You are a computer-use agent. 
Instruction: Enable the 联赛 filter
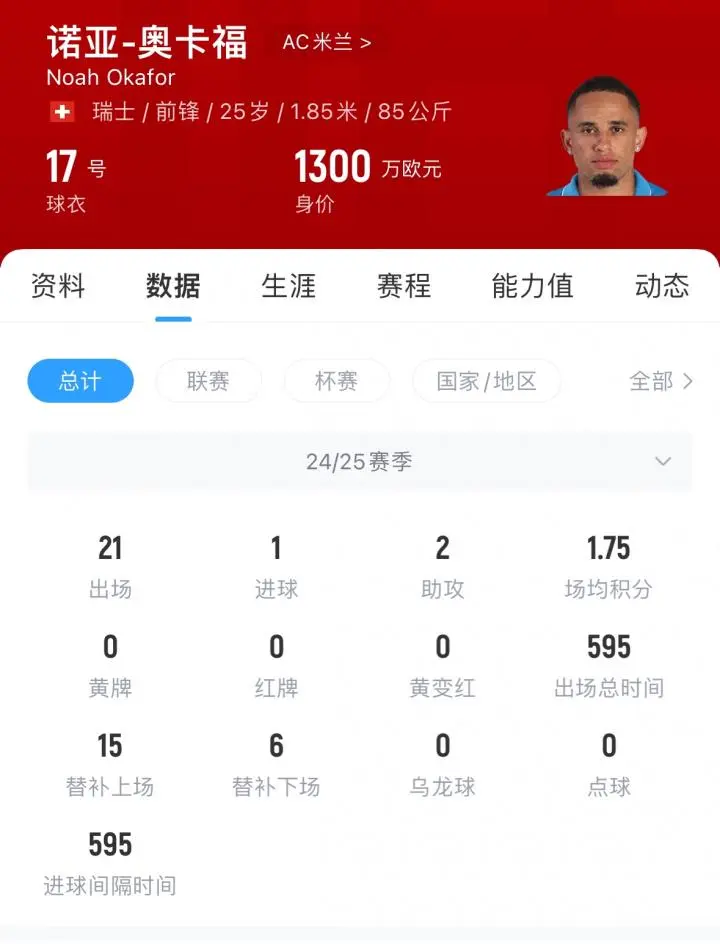pyautogui.click(x=208, y=381)
